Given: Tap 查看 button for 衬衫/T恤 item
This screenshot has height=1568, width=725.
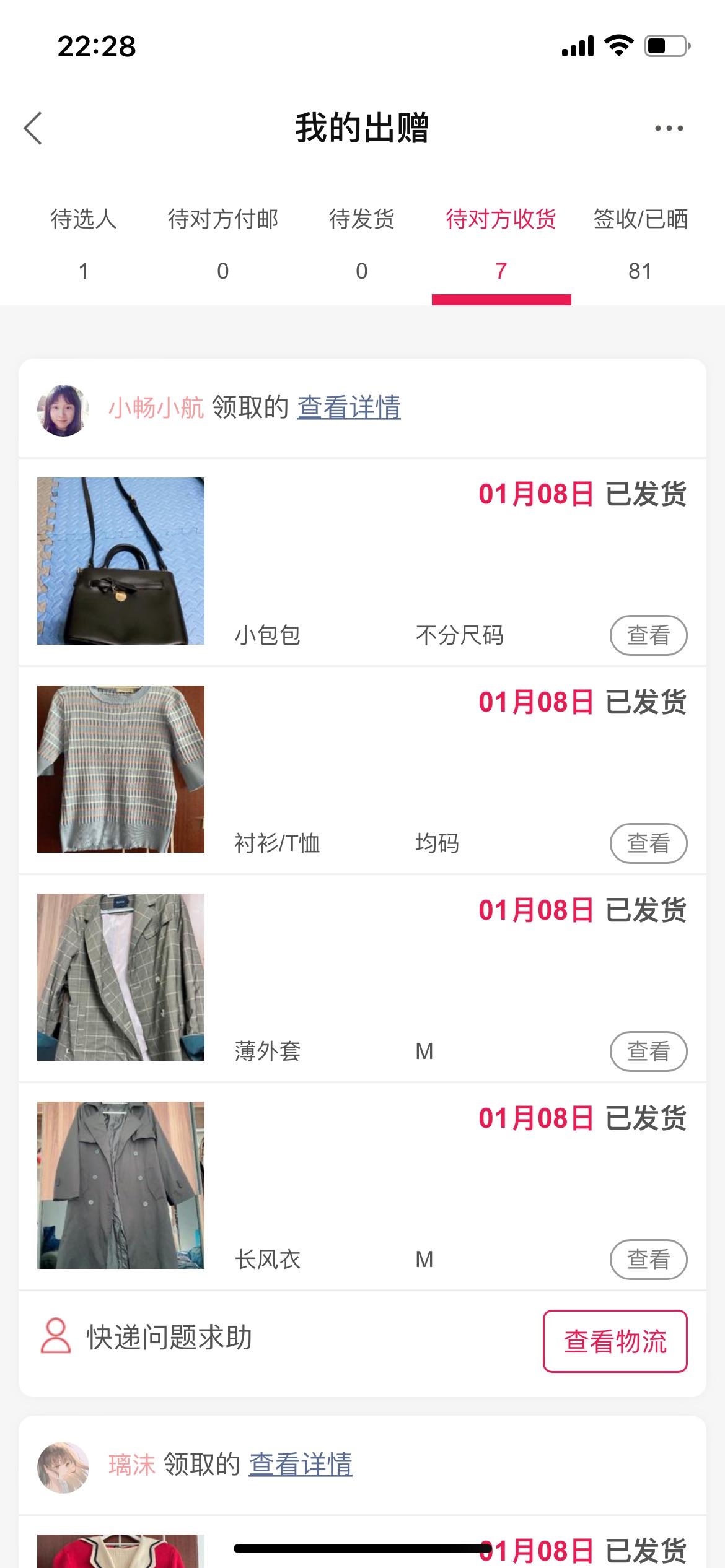Looking at the screenshot, I should pyautogui.click(x=649, y=843).
